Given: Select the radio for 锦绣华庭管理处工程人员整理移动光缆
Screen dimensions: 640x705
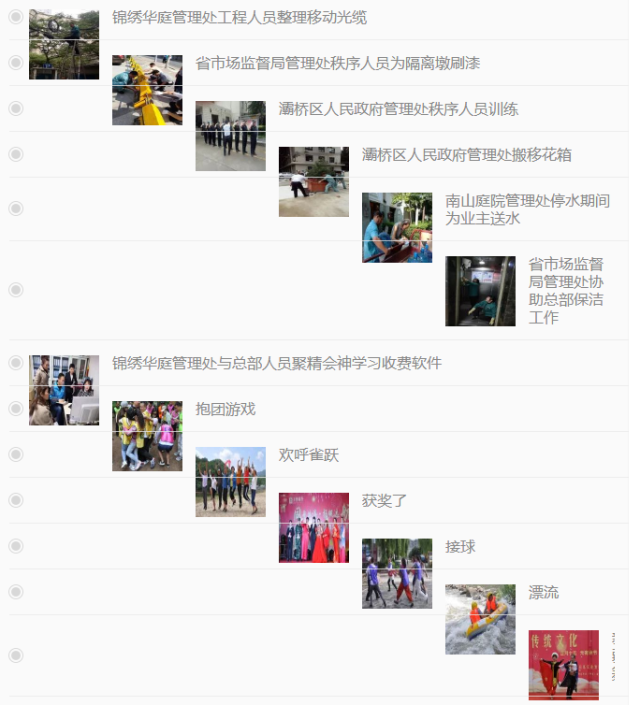Looking at the screenshot, I should point(16,16).
